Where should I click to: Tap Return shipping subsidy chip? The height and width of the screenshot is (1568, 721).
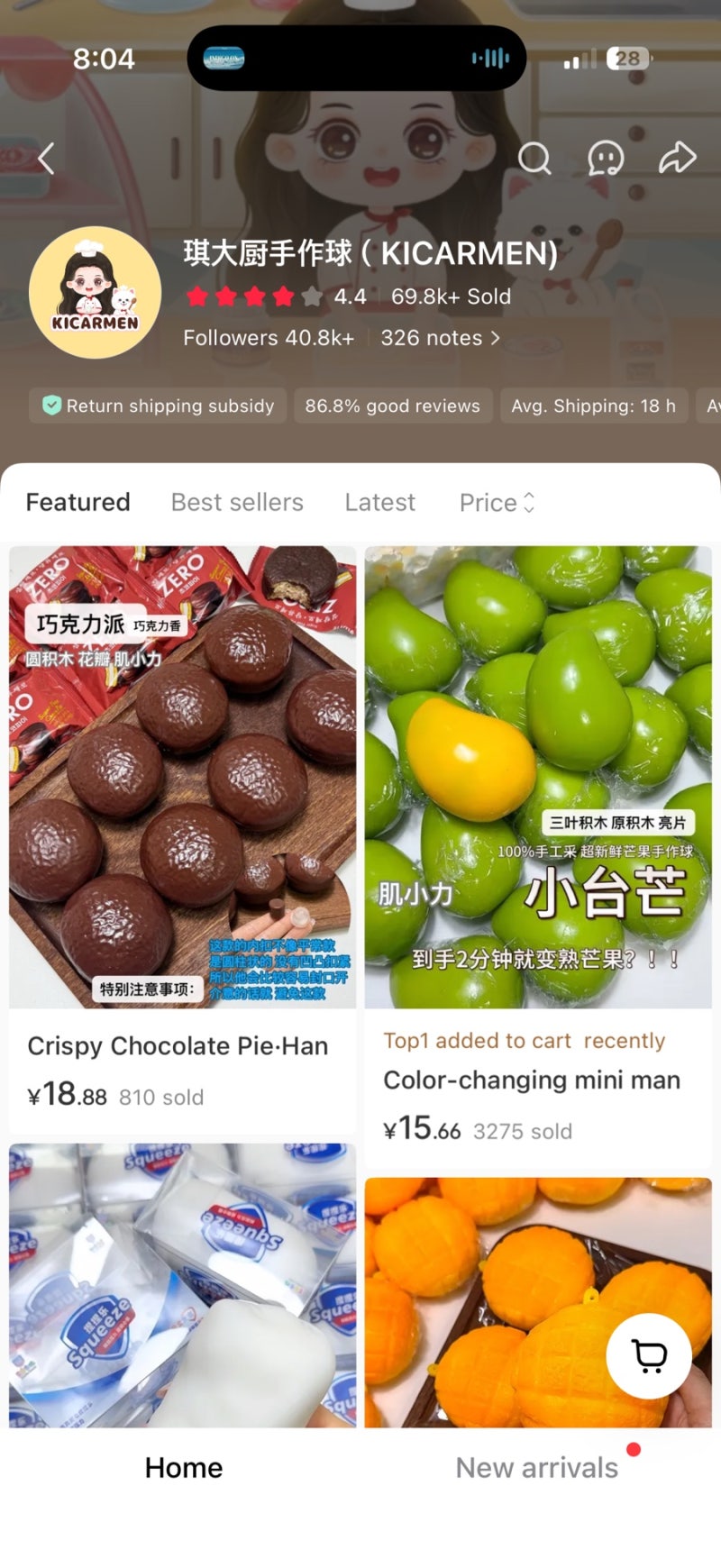pyautogui.click(x=158, y=406)
